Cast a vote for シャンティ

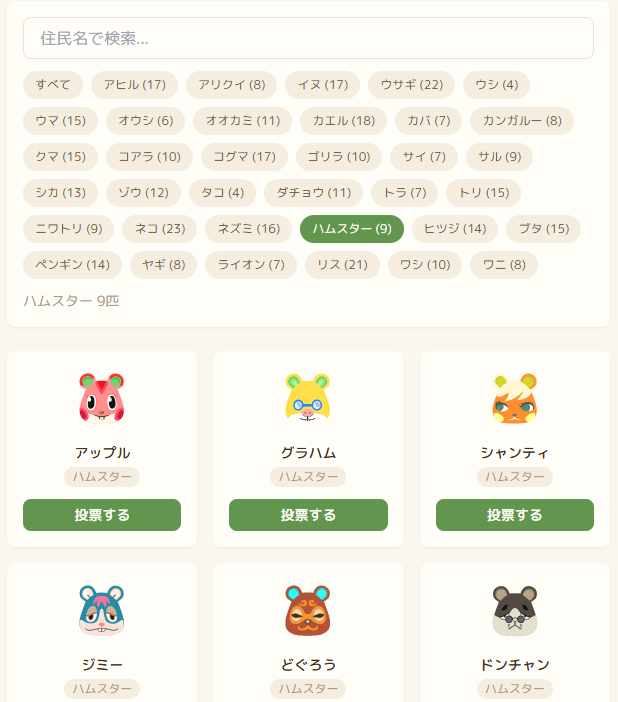(x=514, y=515)
